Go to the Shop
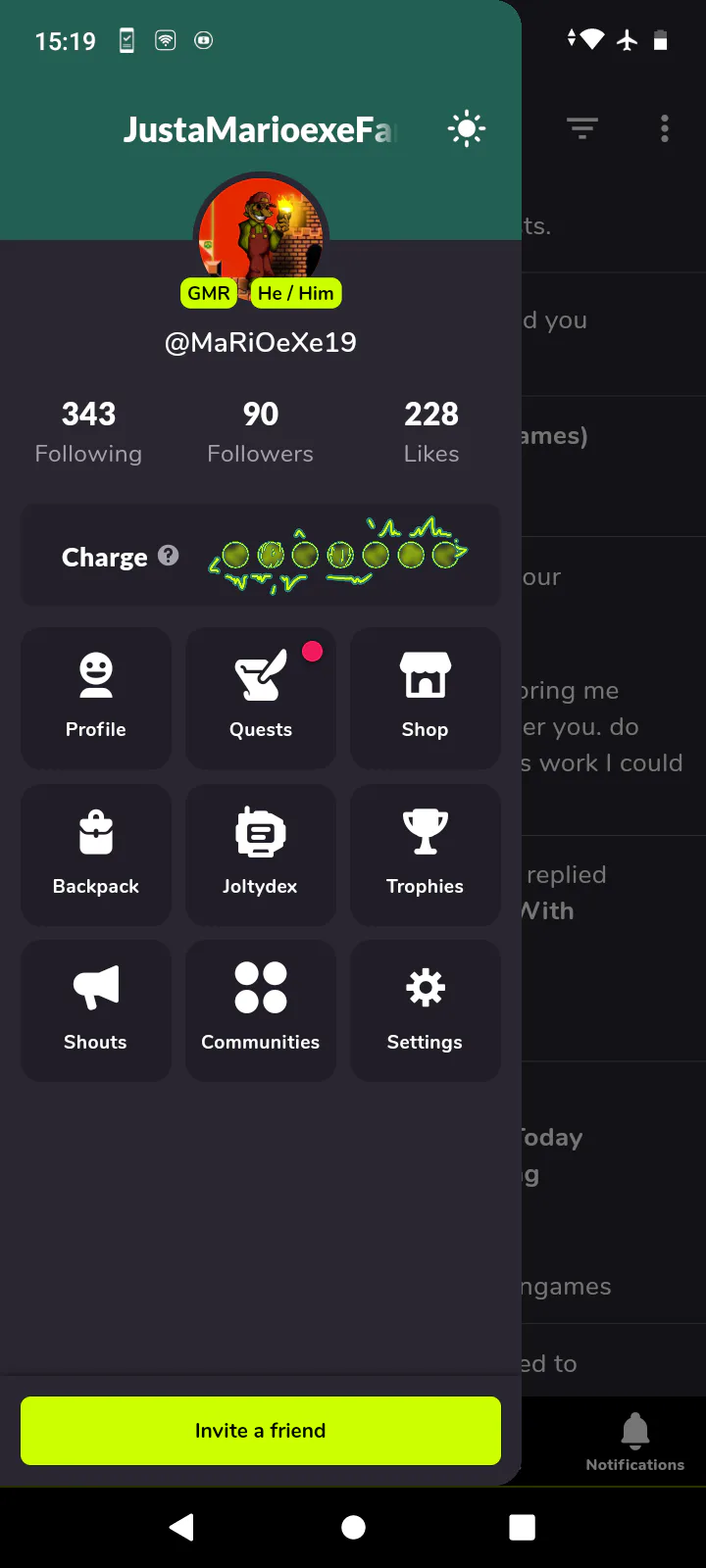The height and width of the screenshot is (1568, 706). click(x=426, y=698)
